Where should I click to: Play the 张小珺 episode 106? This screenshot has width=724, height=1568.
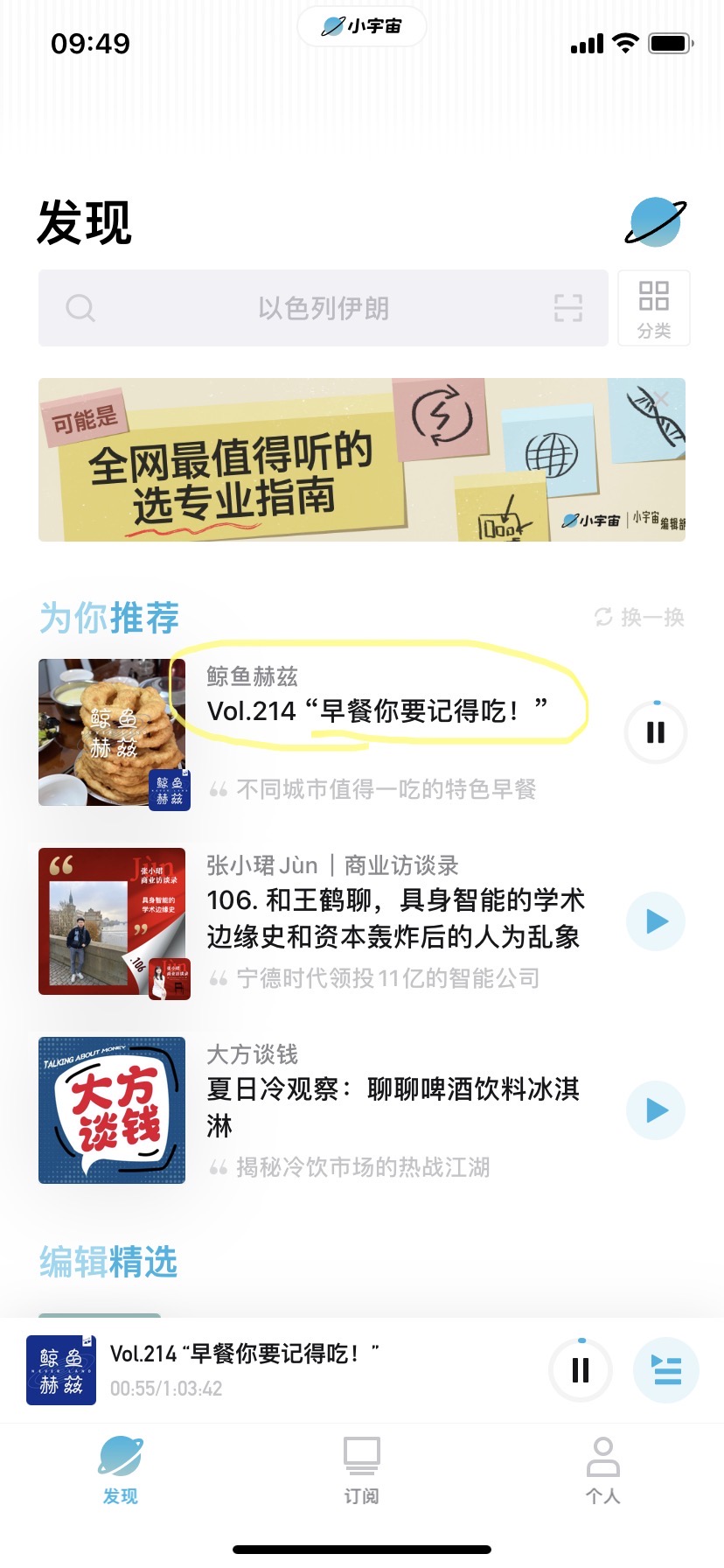(656, 921)
